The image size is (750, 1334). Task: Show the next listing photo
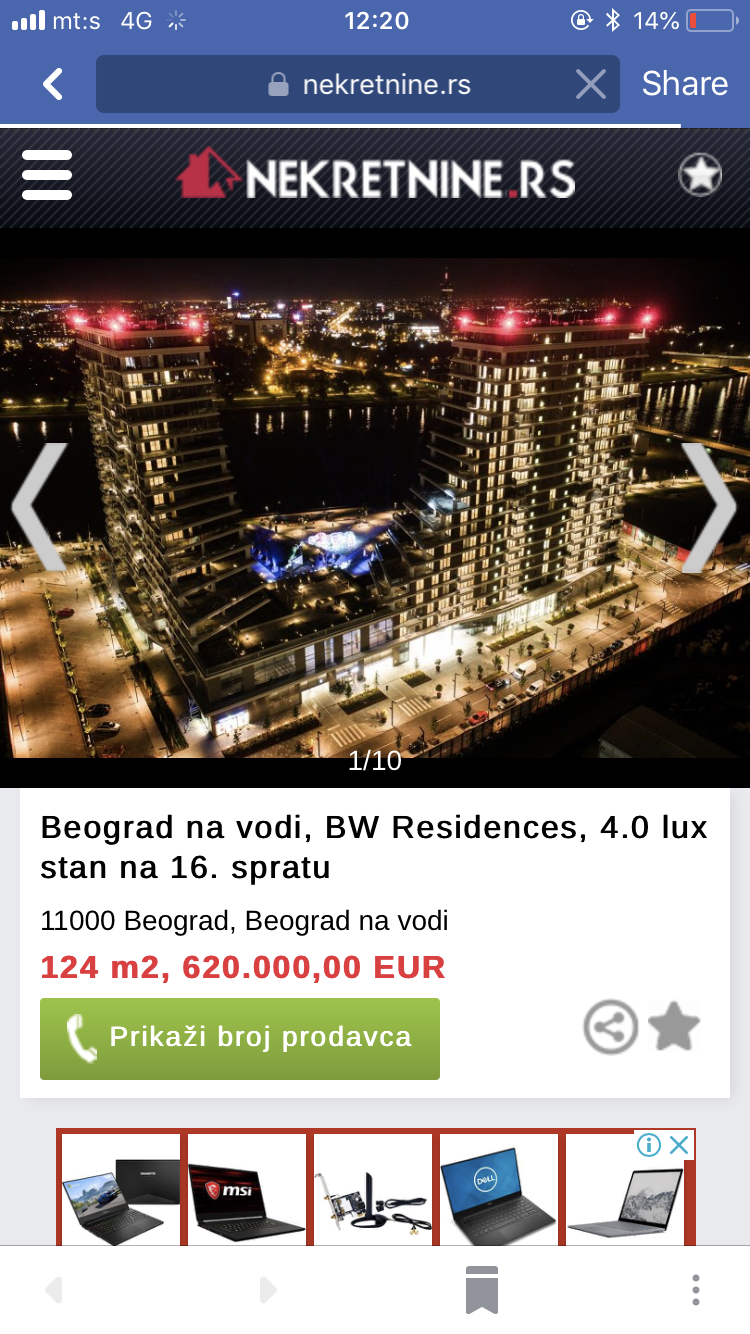(709, 508)
